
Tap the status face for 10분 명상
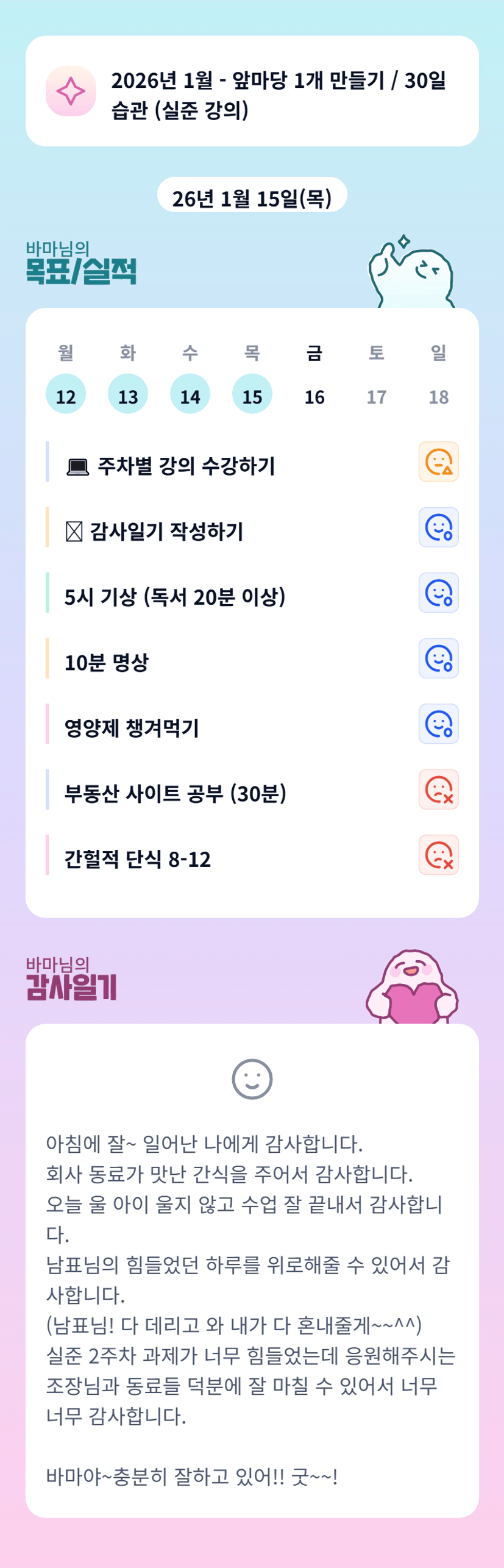click(439, 658)
